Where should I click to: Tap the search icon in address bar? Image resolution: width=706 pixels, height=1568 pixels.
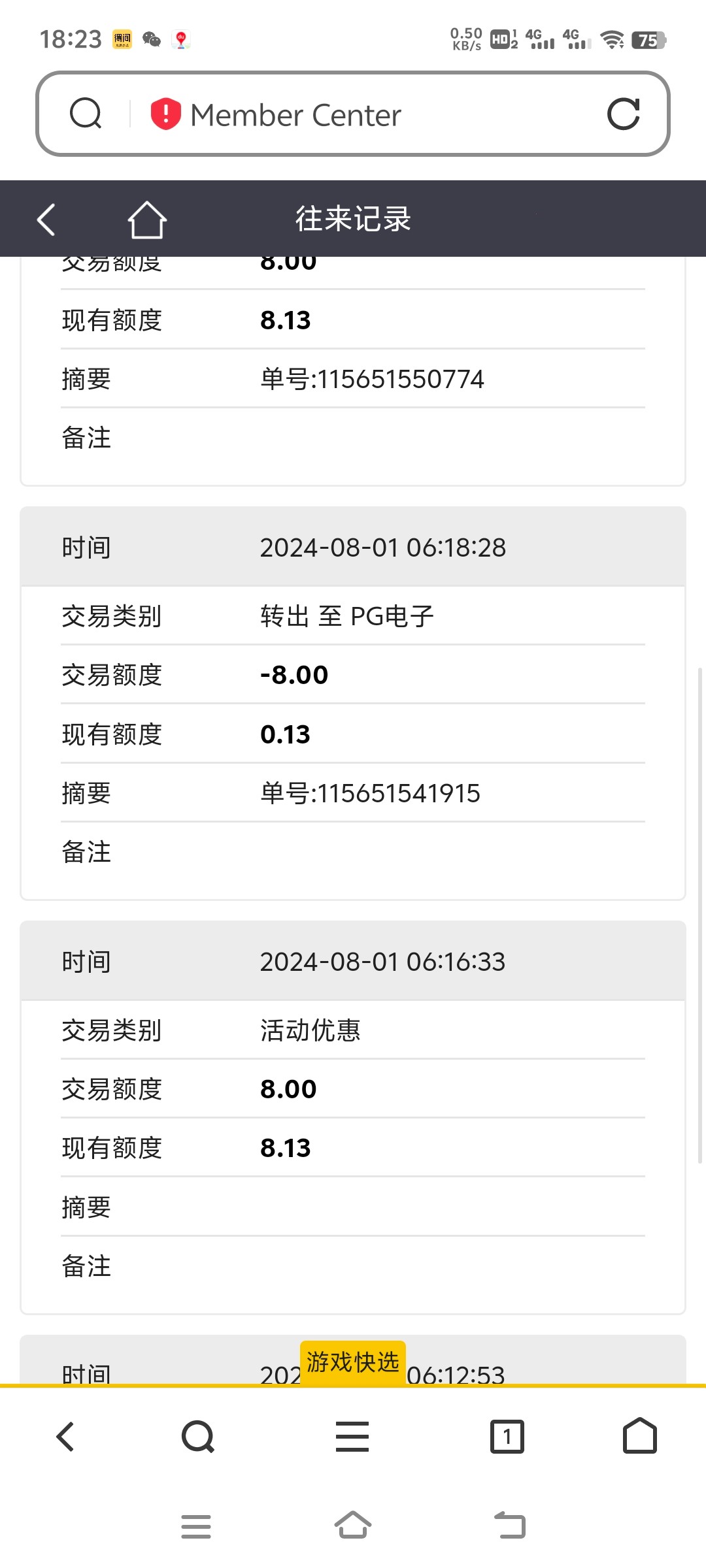86,114
